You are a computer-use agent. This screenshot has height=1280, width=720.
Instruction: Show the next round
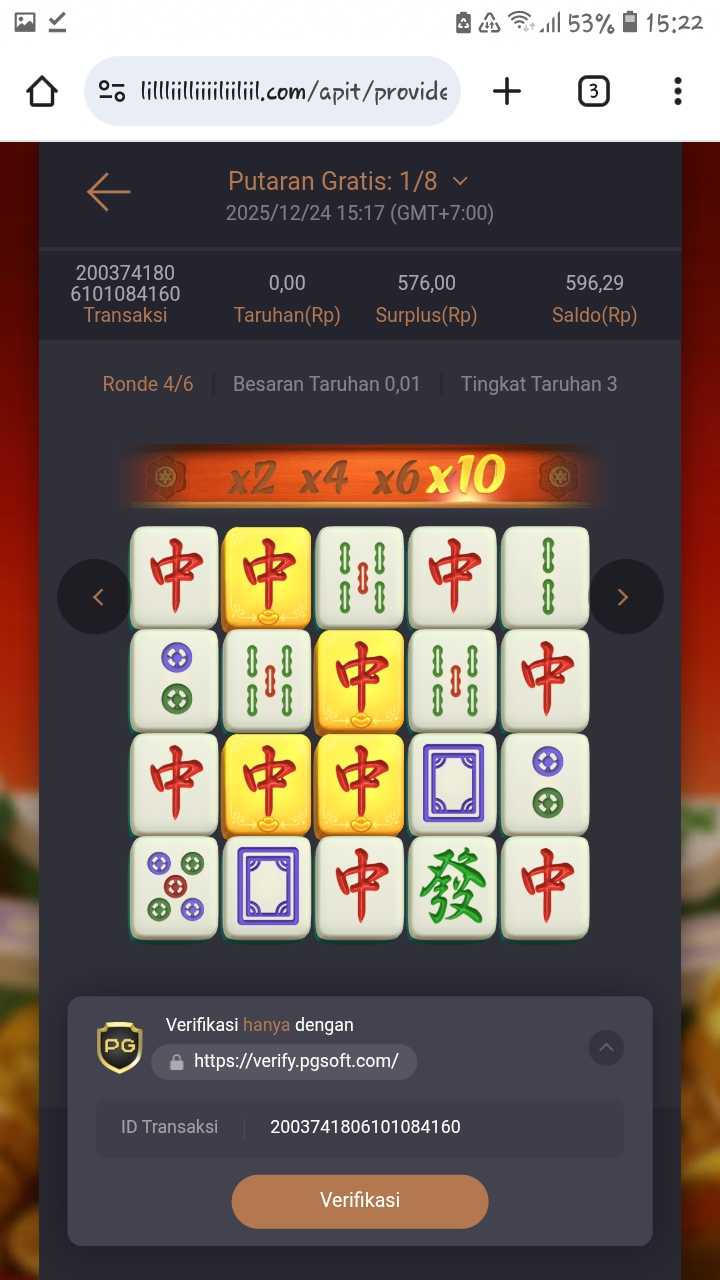click(623, 597)
